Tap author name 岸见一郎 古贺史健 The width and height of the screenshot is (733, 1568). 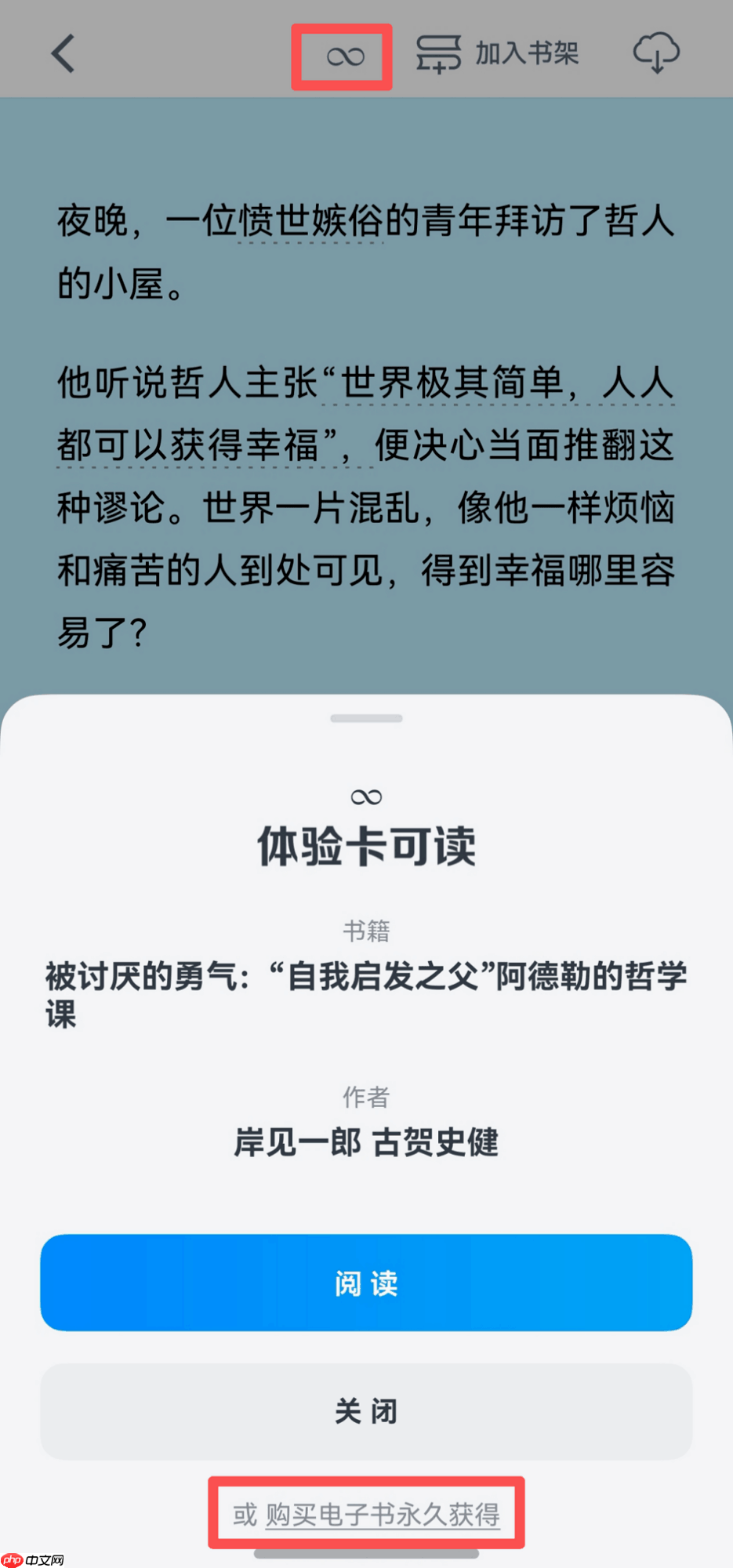coord(366,1142)
